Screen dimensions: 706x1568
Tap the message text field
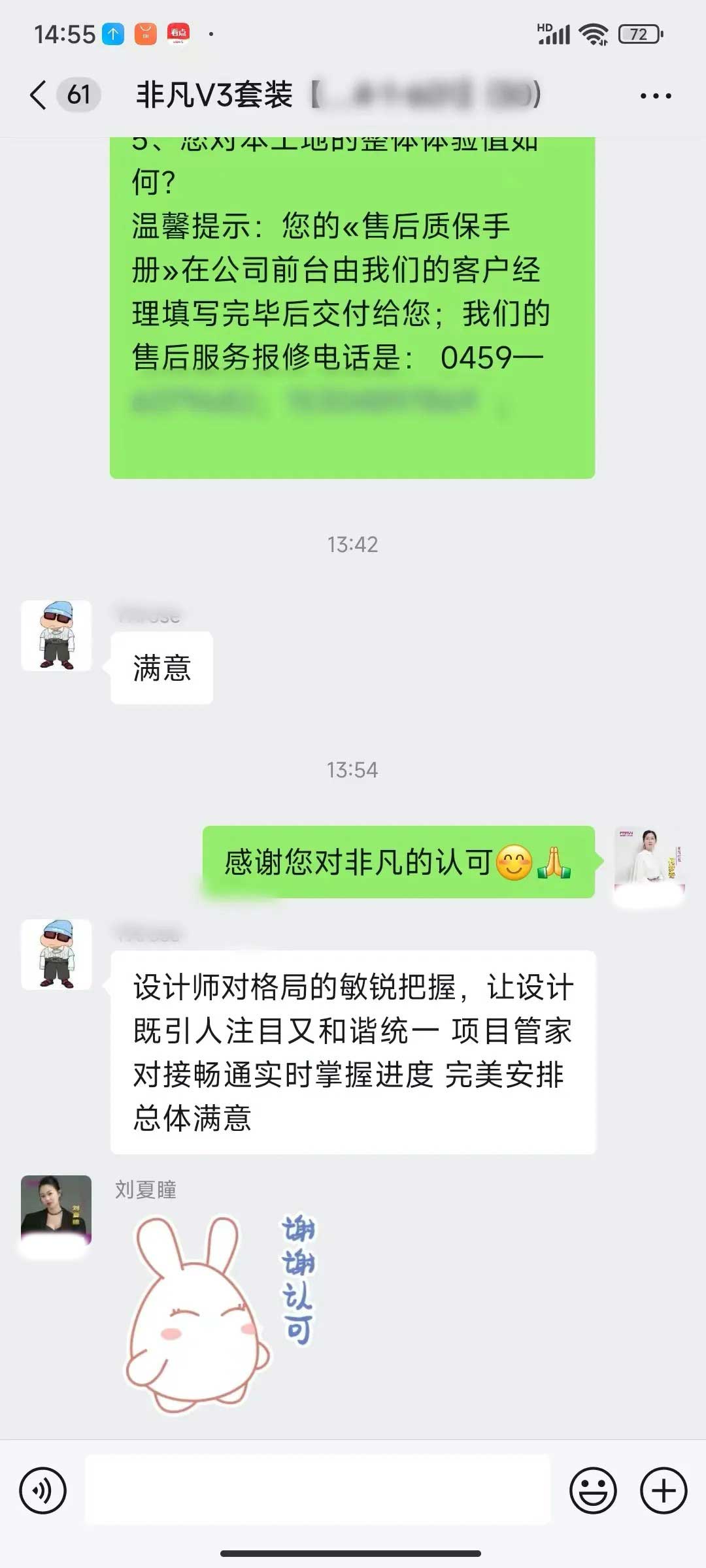pyautogui.click(x=318, y=1491)
